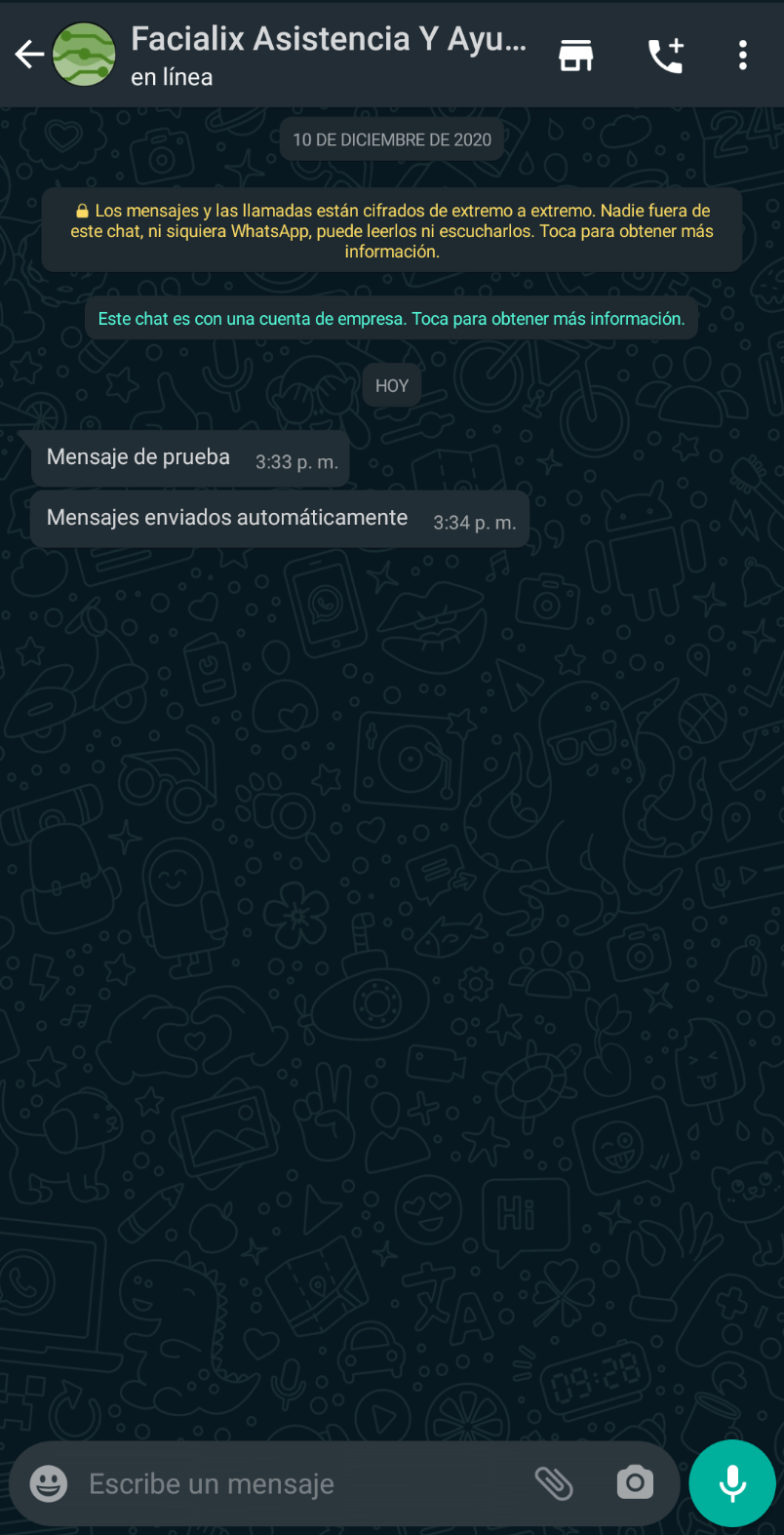Open the business catalog storefront icon
The image size is (784, 1535).
click(575, 56)
